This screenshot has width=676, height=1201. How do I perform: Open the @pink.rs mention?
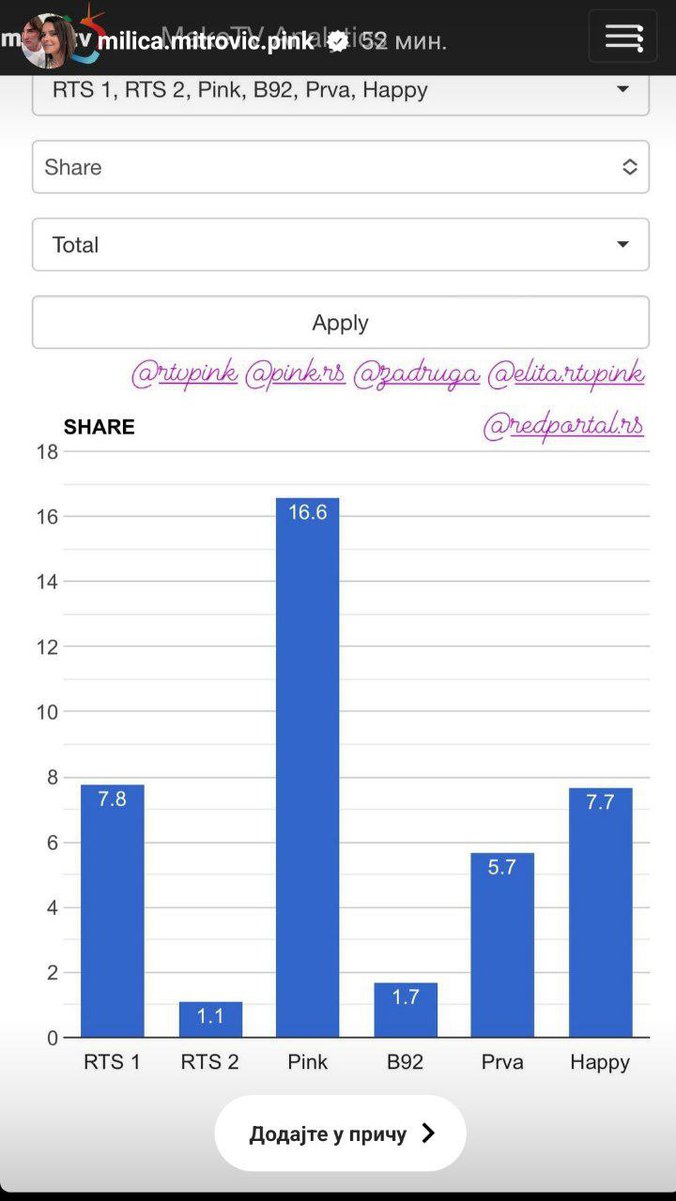click(x=295, y=375)
